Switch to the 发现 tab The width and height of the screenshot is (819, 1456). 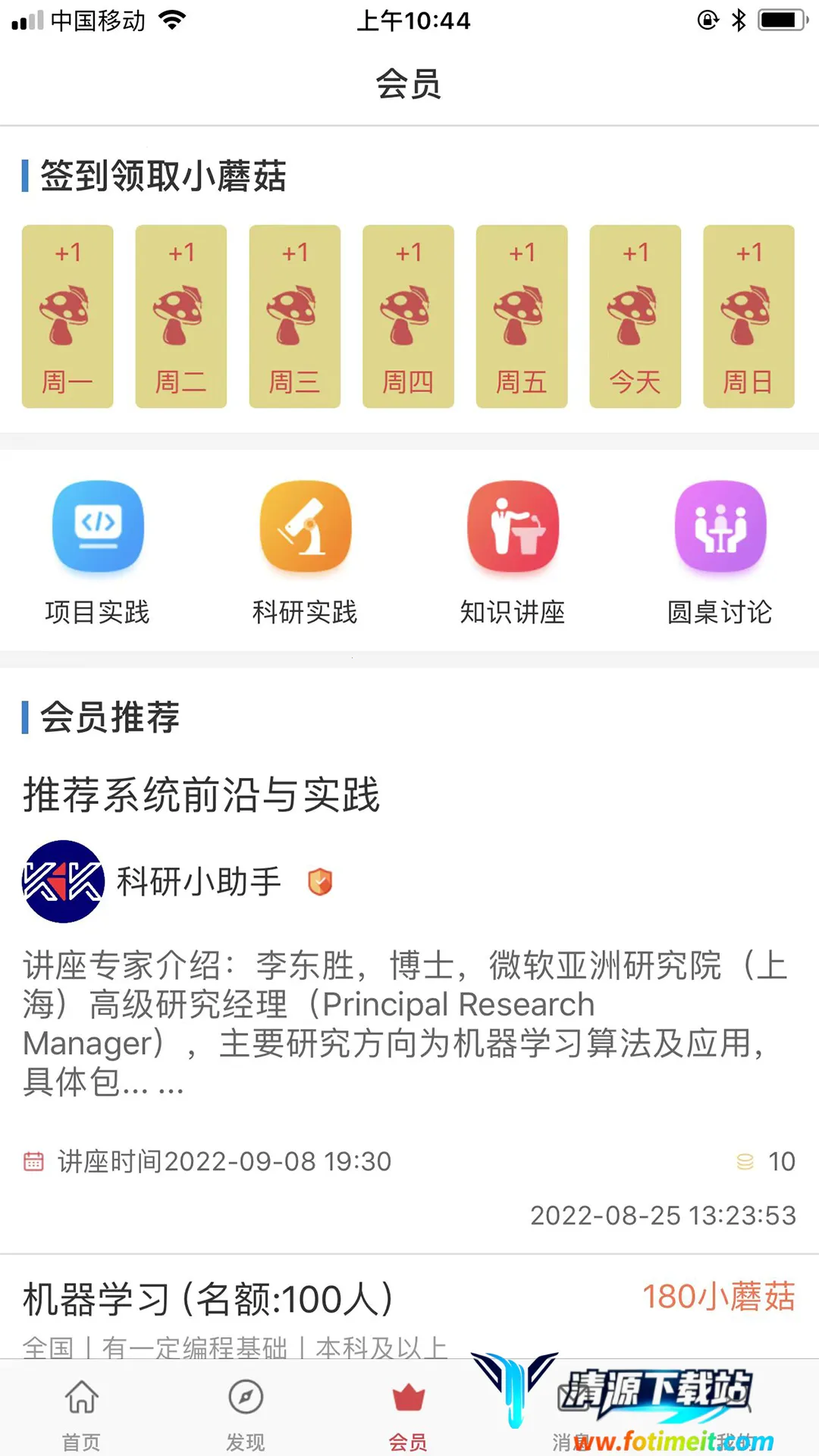coord(246,1412)
